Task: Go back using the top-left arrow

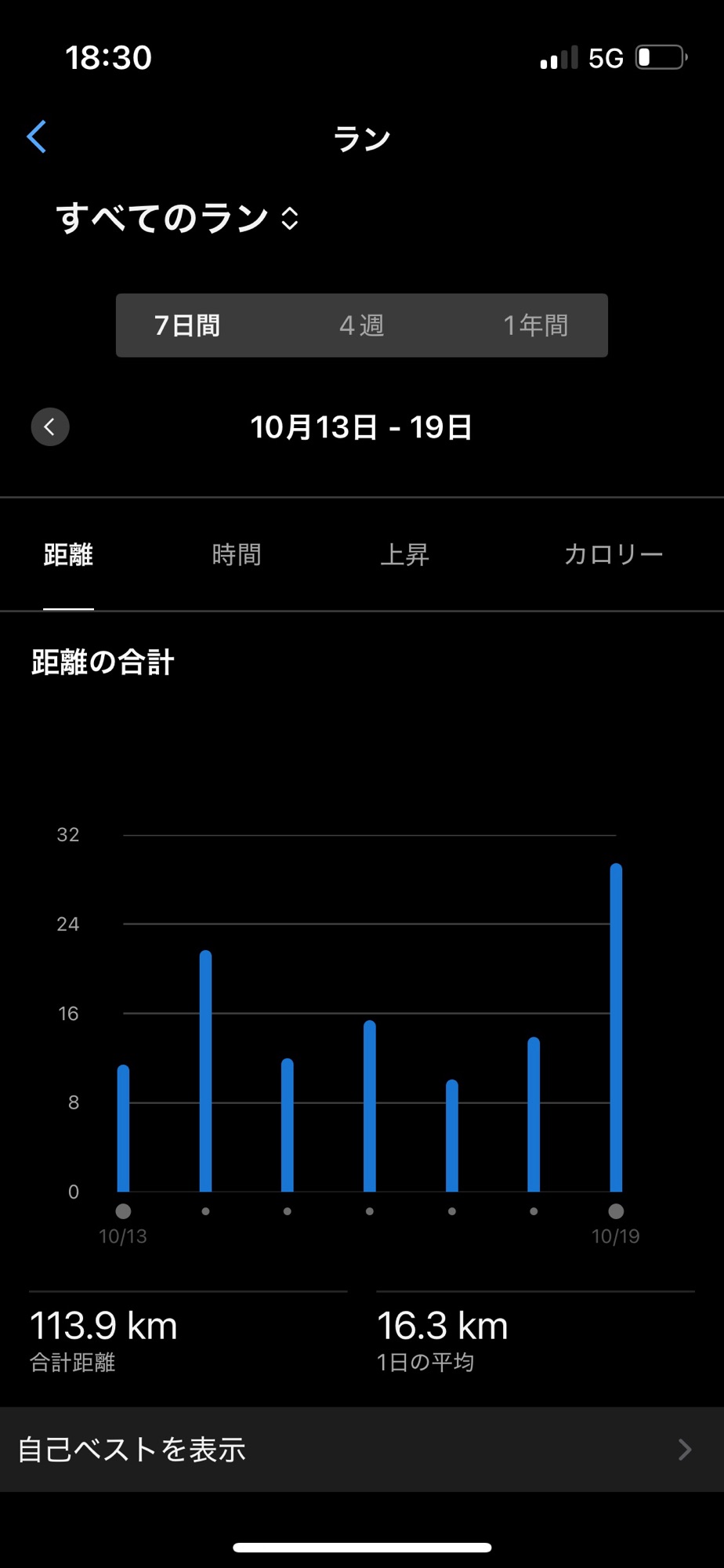Action: tap(37, 136)
